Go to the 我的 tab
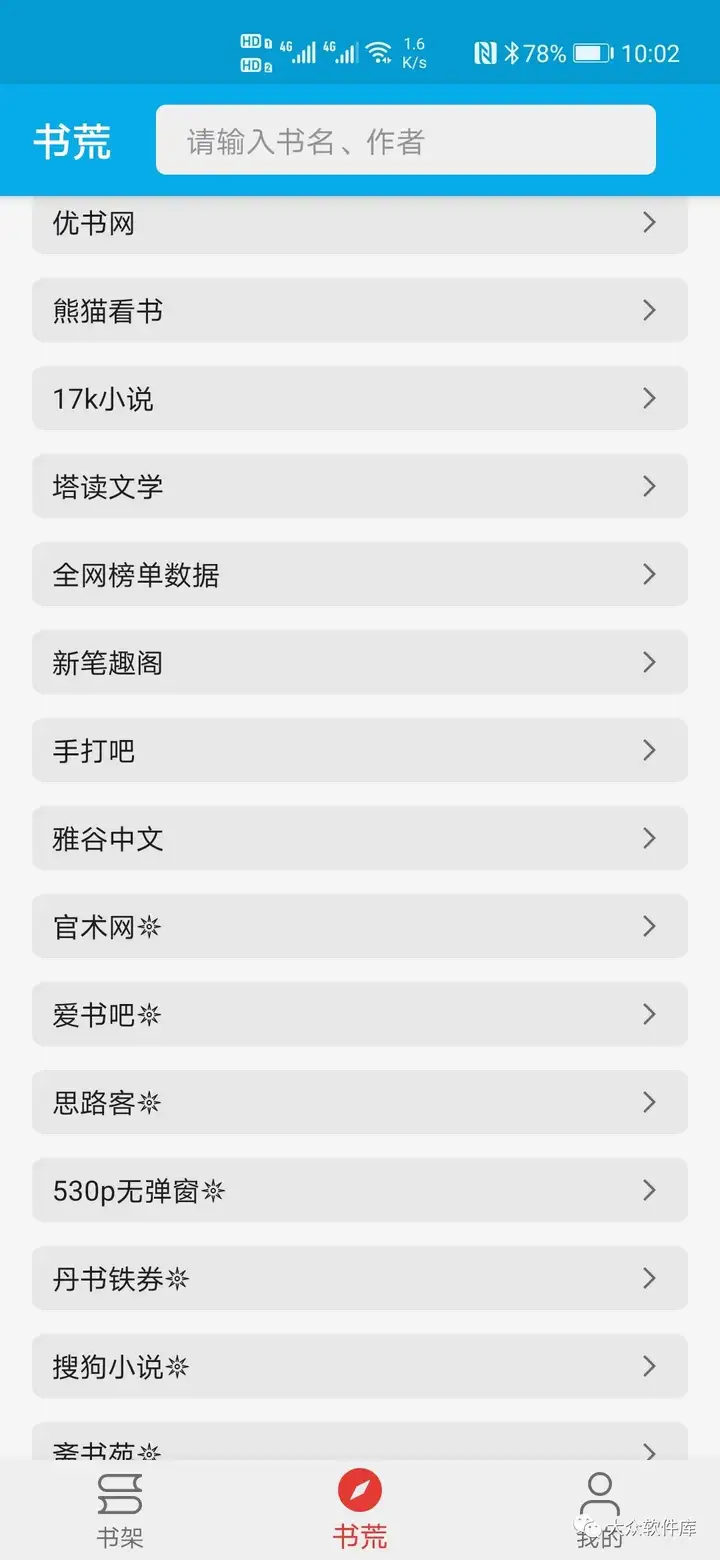Screen dimensions: 720x1560 [600, 1510]
